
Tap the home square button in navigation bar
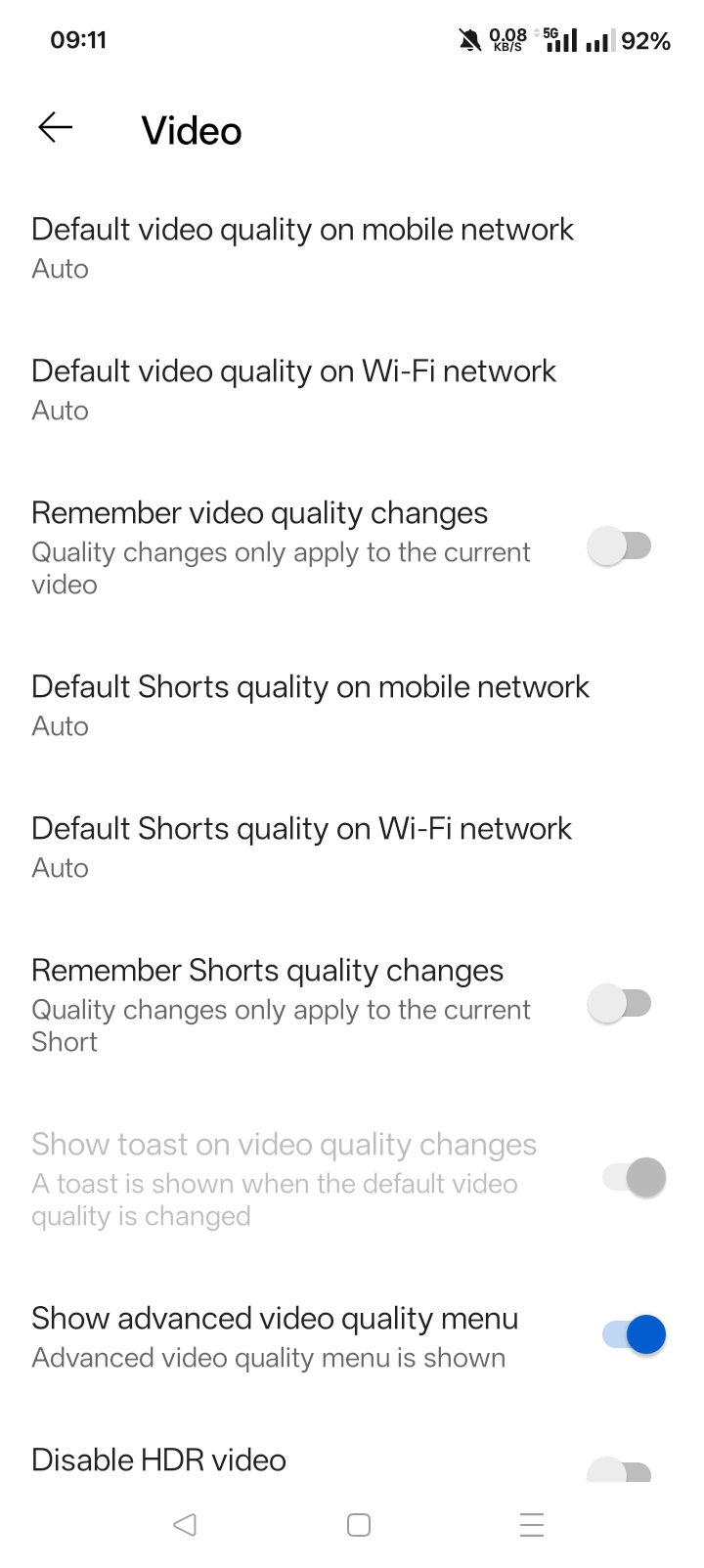point(358,1524)
